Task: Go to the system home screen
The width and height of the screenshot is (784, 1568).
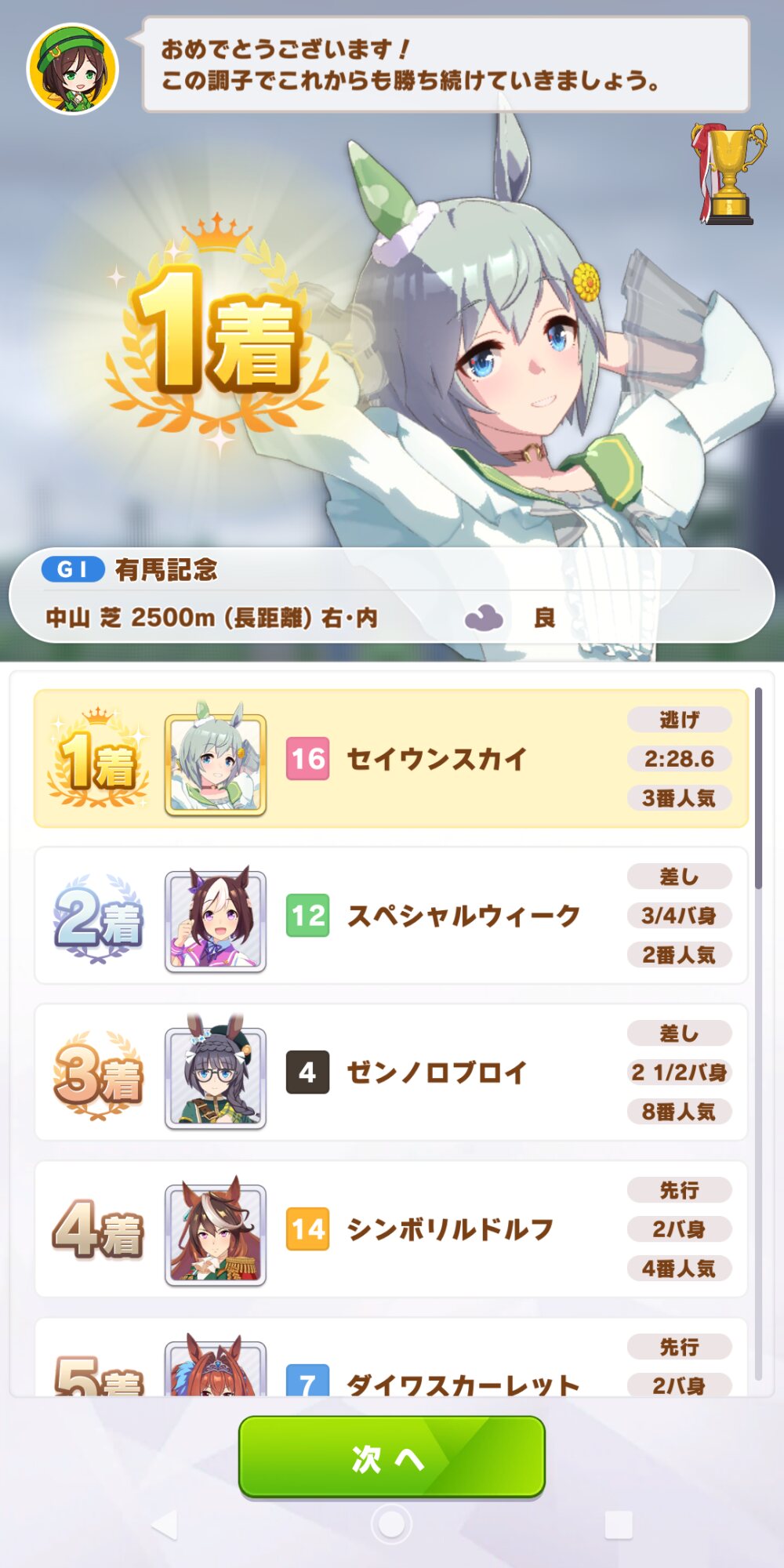Action: [x=391, y=1525]
